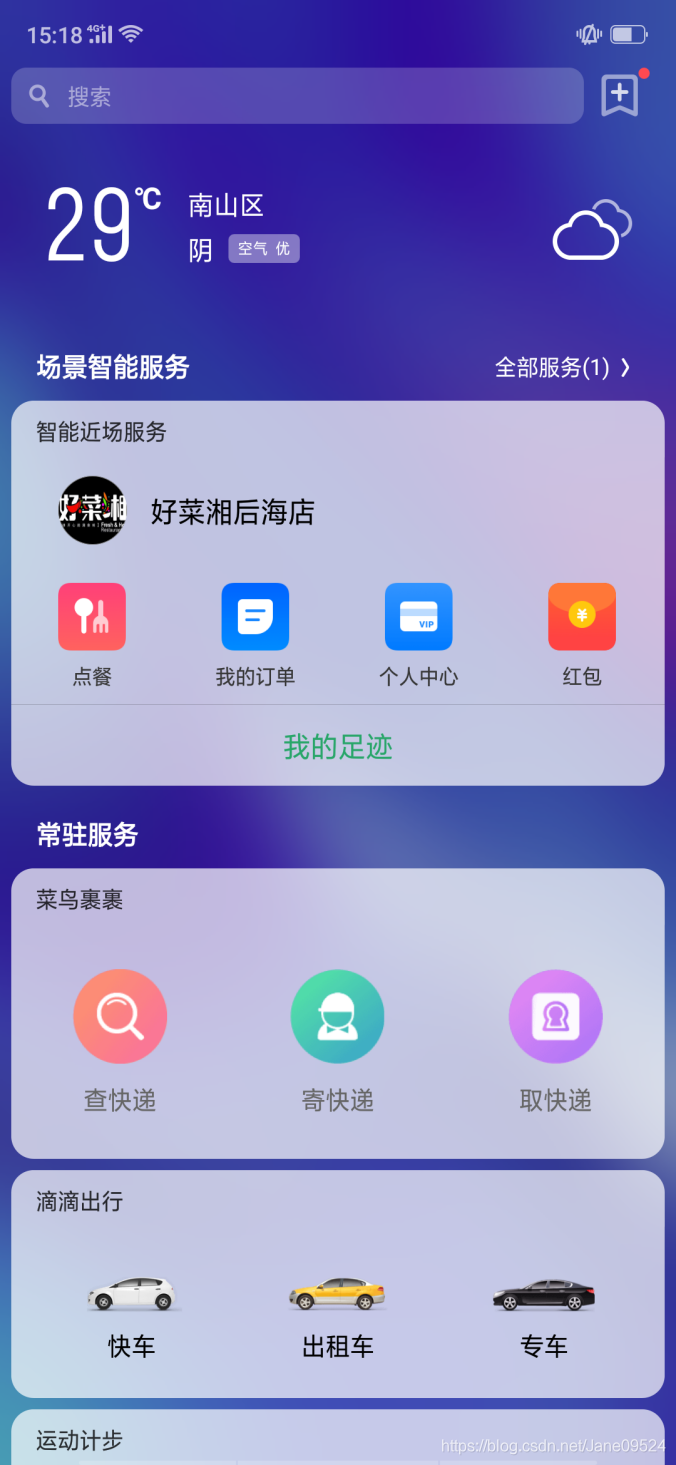This screenshot has height=1465, width=676.
Task: Open the 运动计步 step counter card
Action: pos(80,1440)
